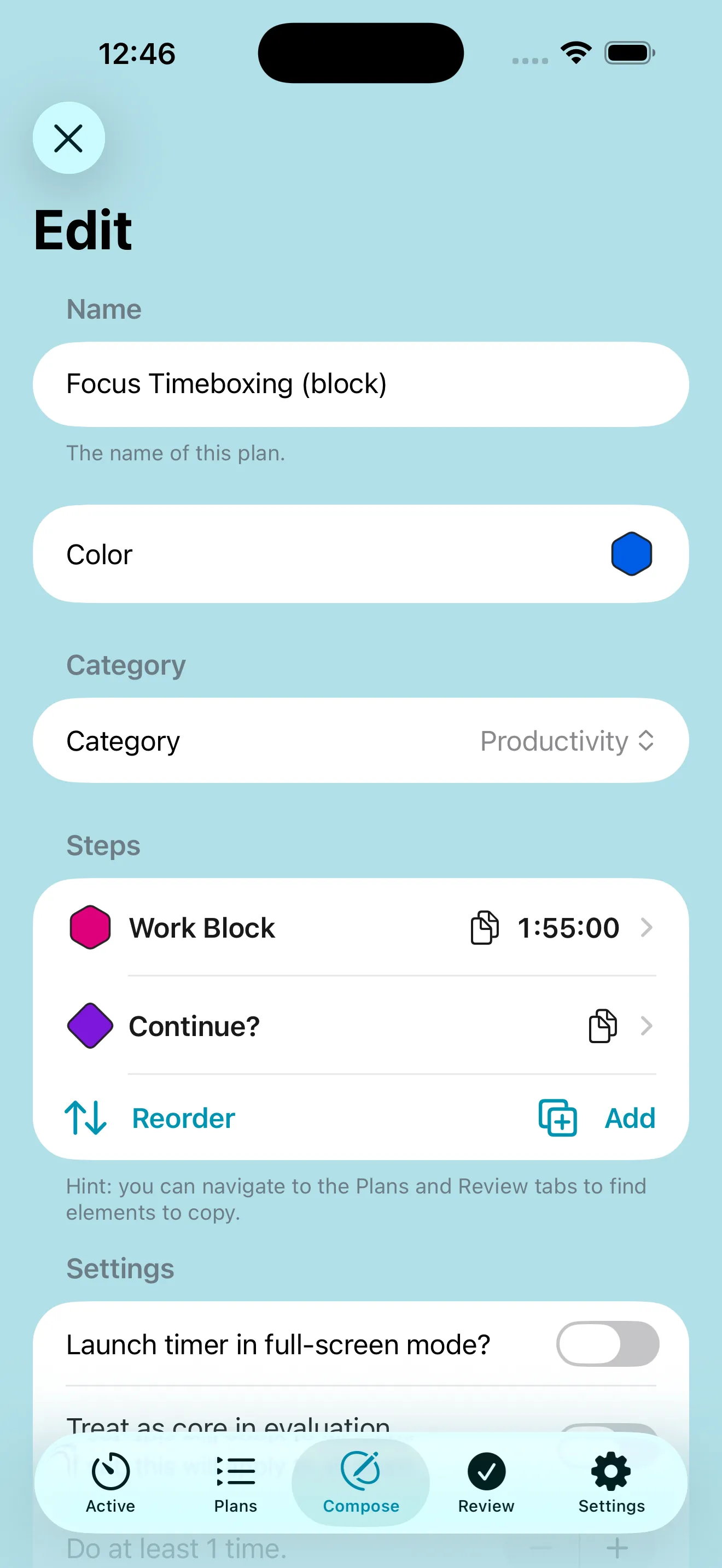Edit the plan name field
Image resolution: width=722 pixels, height=1568 pixels.
(x=361, y=383)
